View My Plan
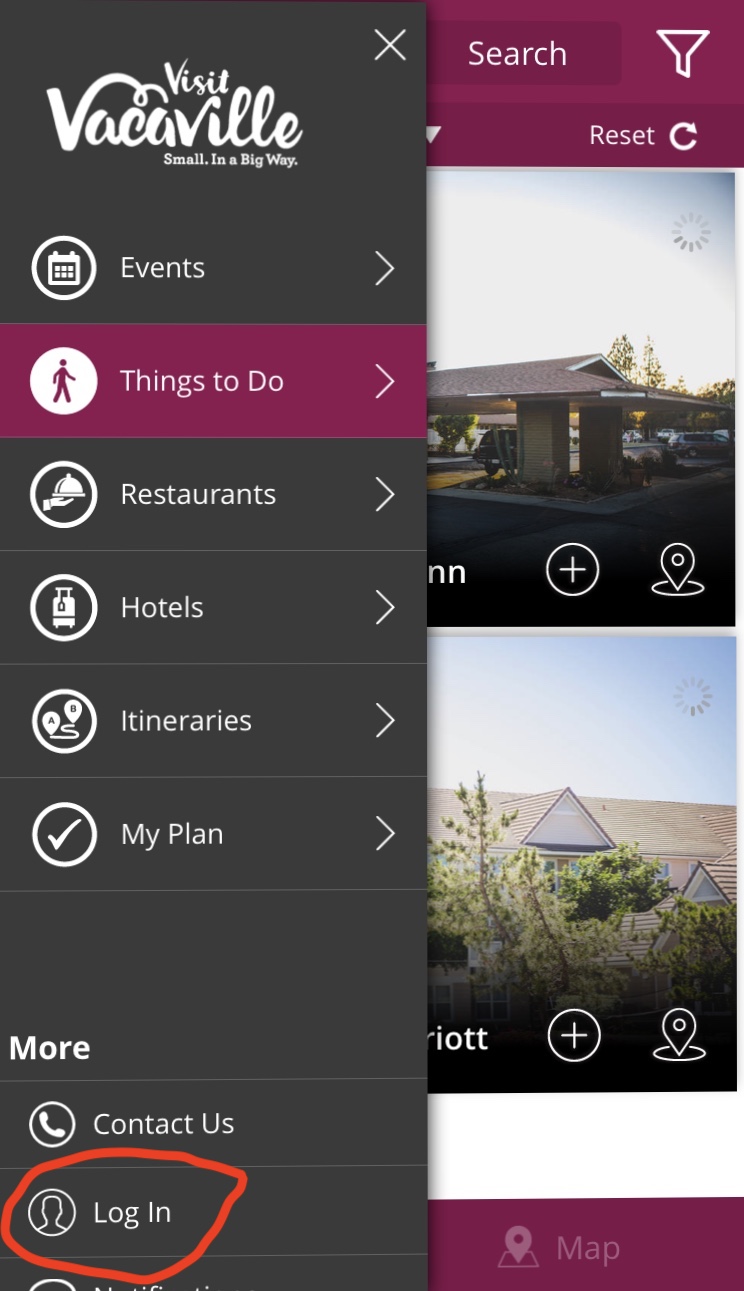This screenshot has width=744, height=1291. coord(213,833)
